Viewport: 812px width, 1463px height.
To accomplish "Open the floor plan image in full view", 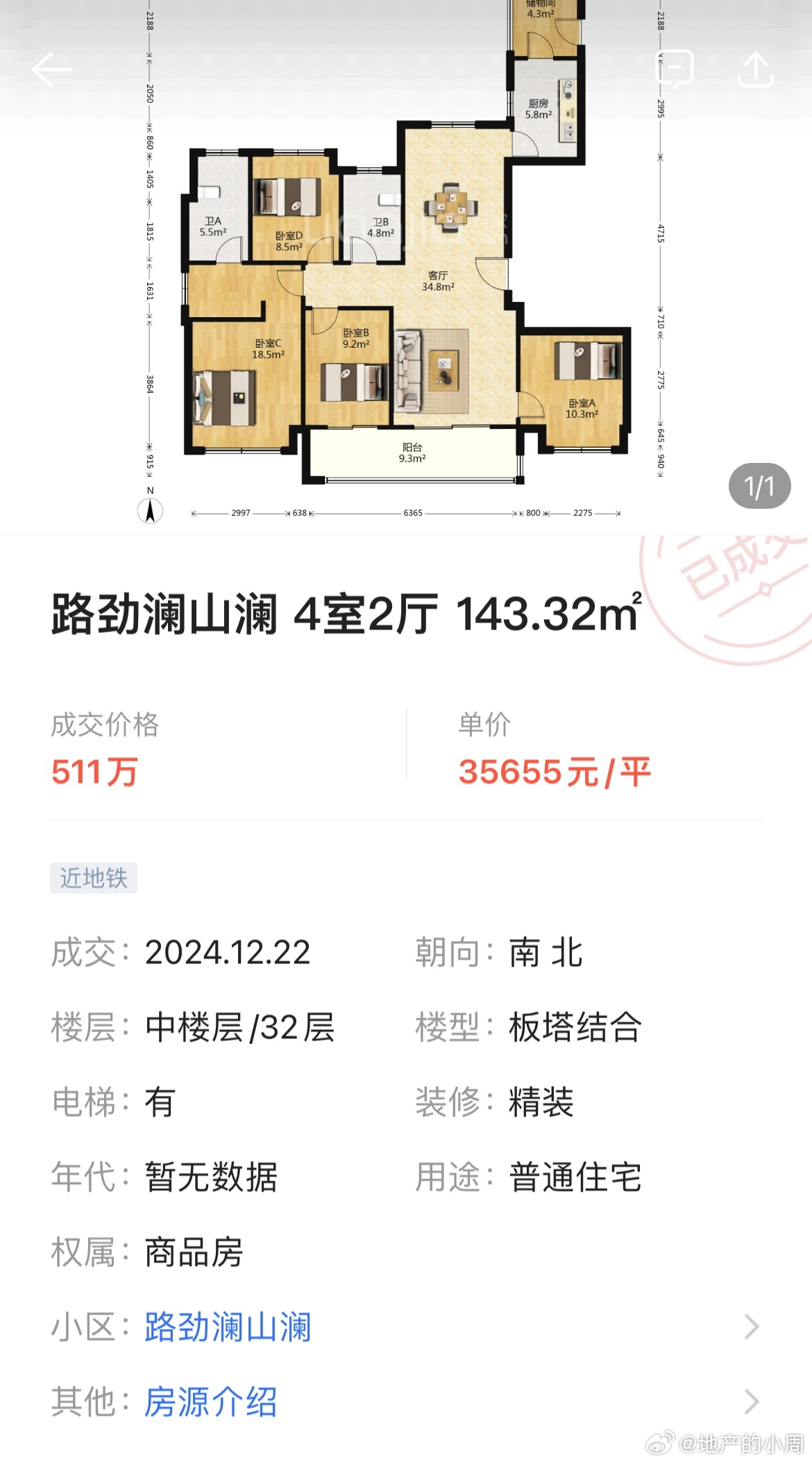I will pyautogui.click(x=406, y=267).
